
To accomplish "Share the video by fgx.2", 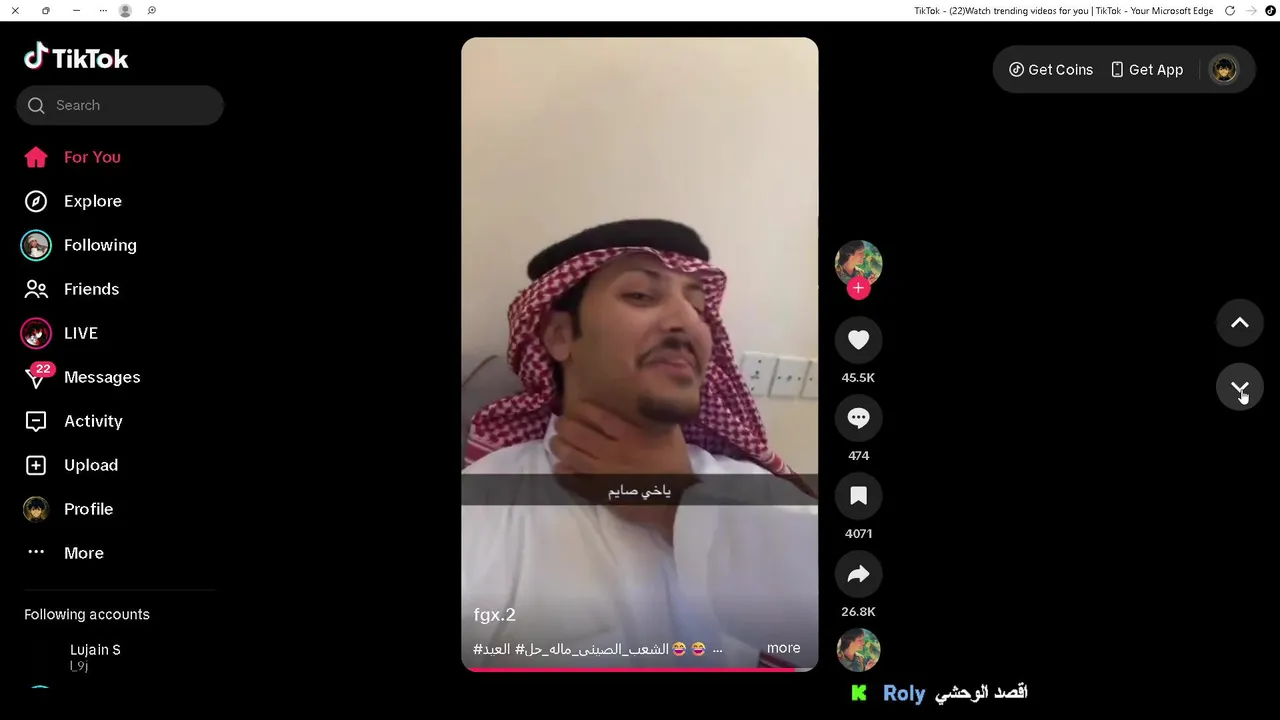I will pyautogui.click(x=858, y=574).
